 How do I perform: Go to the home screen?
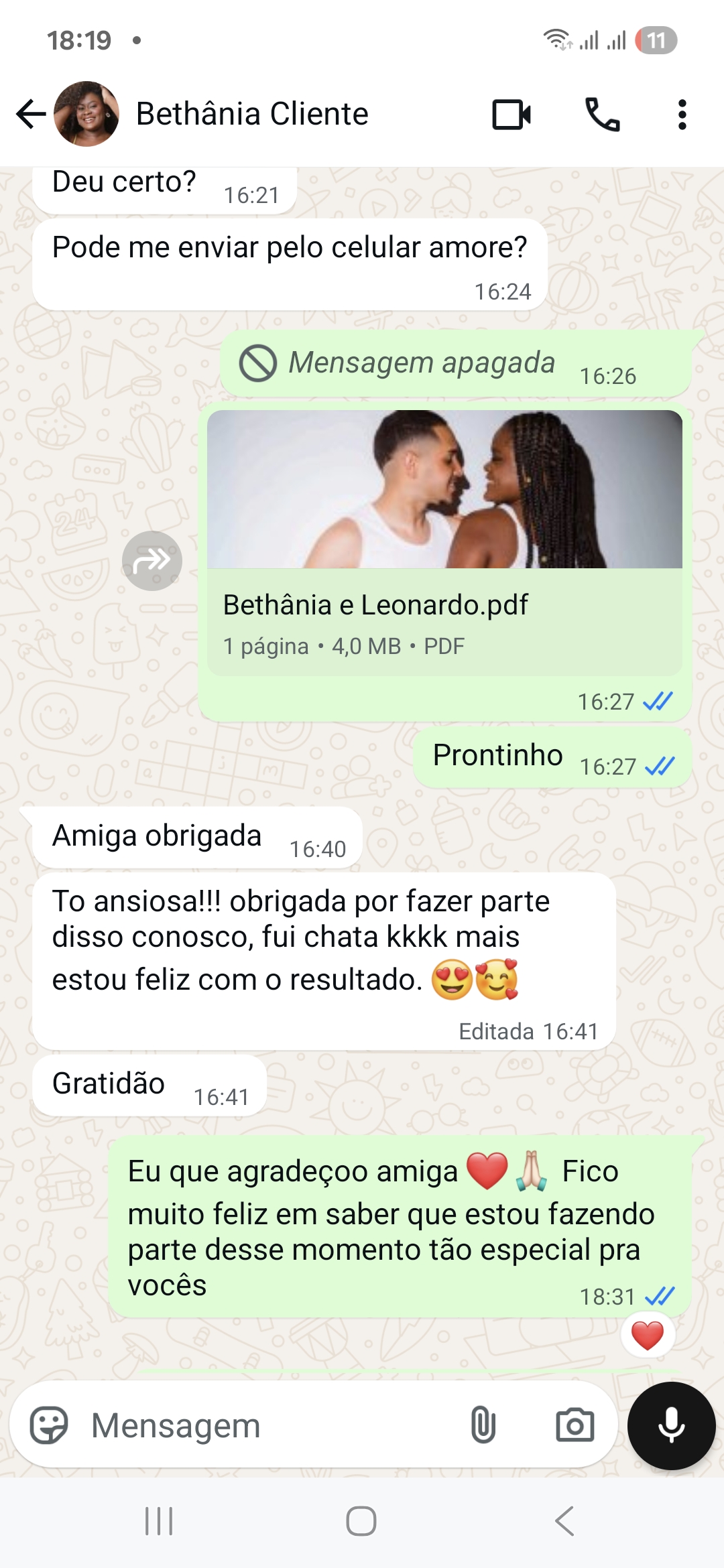pos(361,1521)
